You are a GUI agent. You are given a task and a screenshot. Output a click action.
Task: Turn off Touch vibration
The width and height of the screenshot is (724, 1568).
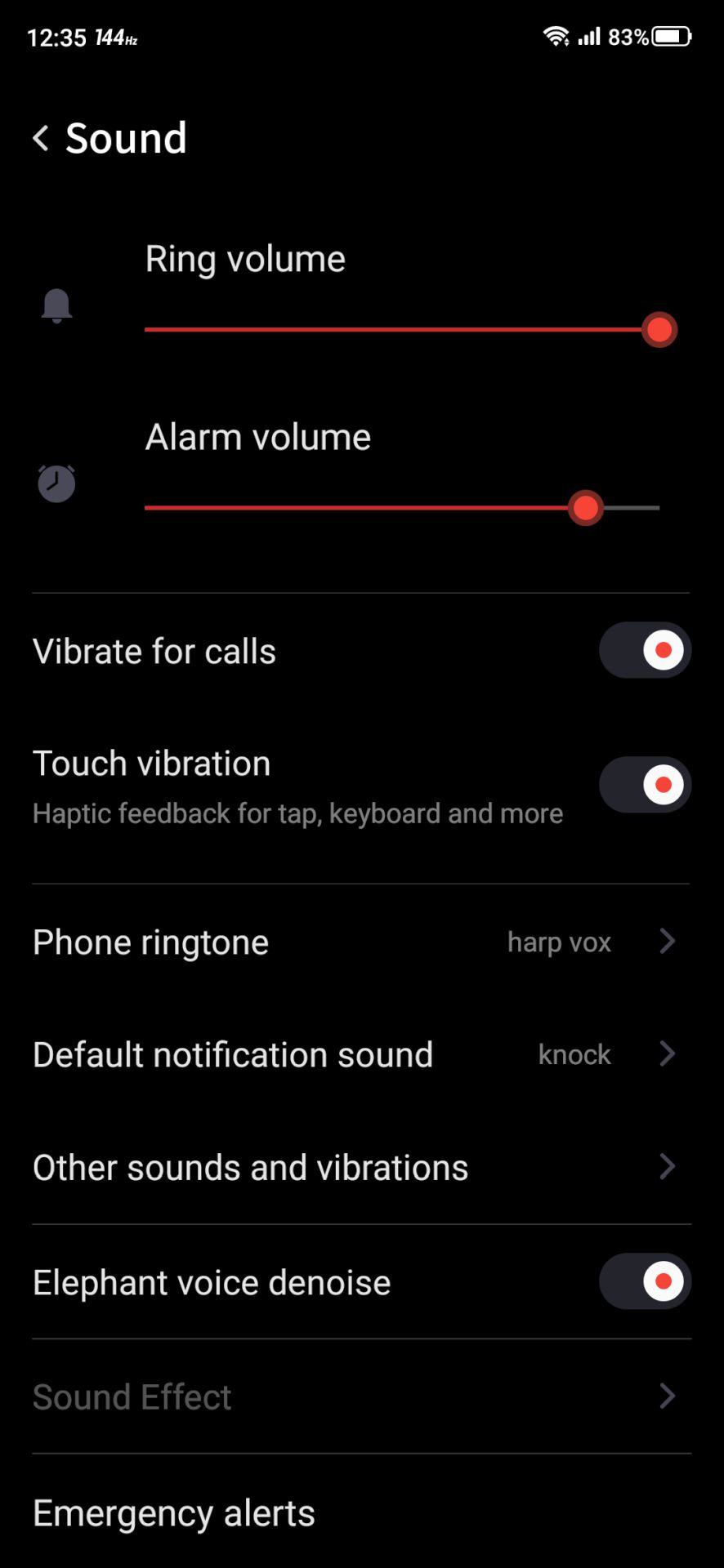tap(646, 785)
